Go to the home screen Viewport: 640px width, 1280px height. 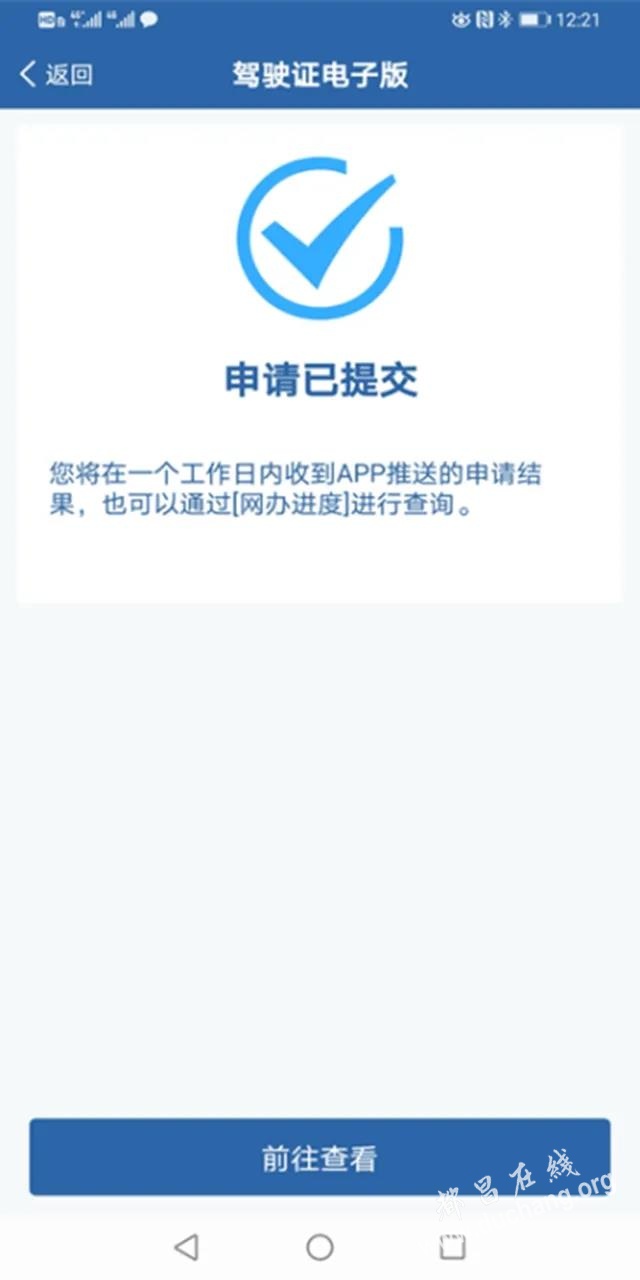320,1246
